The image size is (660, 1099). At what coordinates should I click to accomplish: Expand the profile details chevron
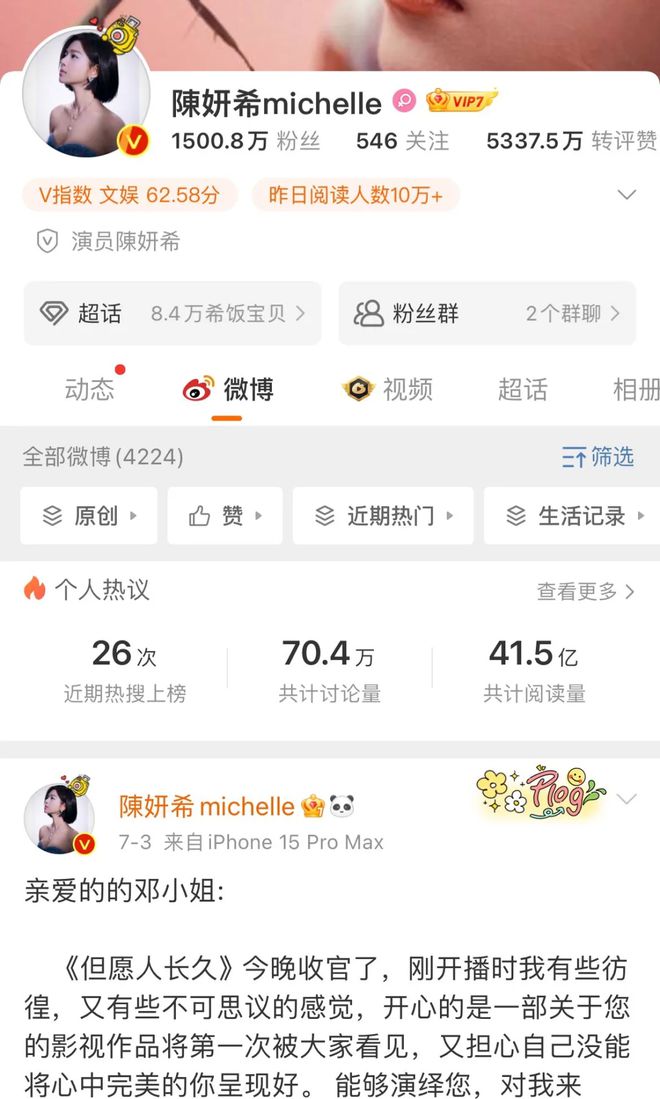coord(626,194)
